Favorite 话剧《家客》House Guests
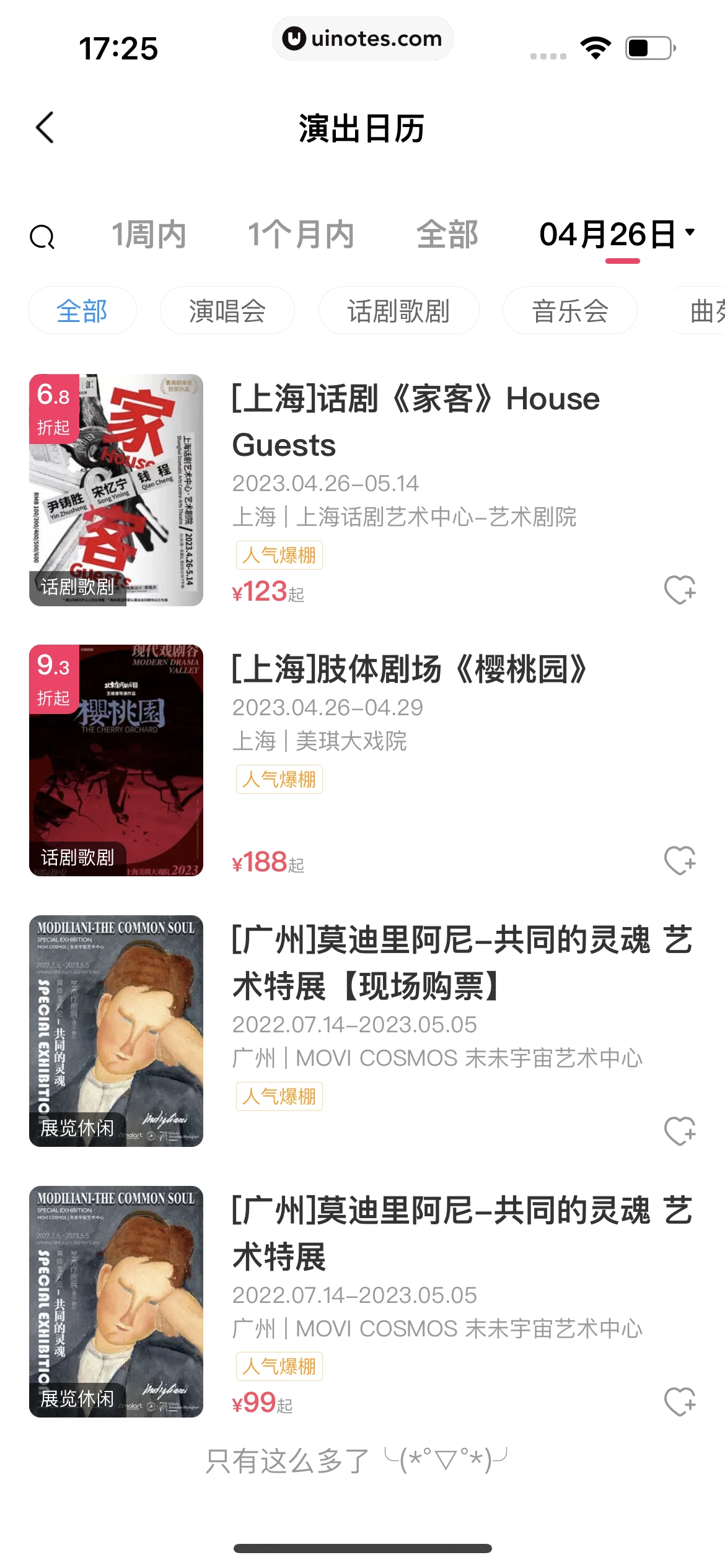The height and width of the screenshot is (1568, 725). pos(680,590)
